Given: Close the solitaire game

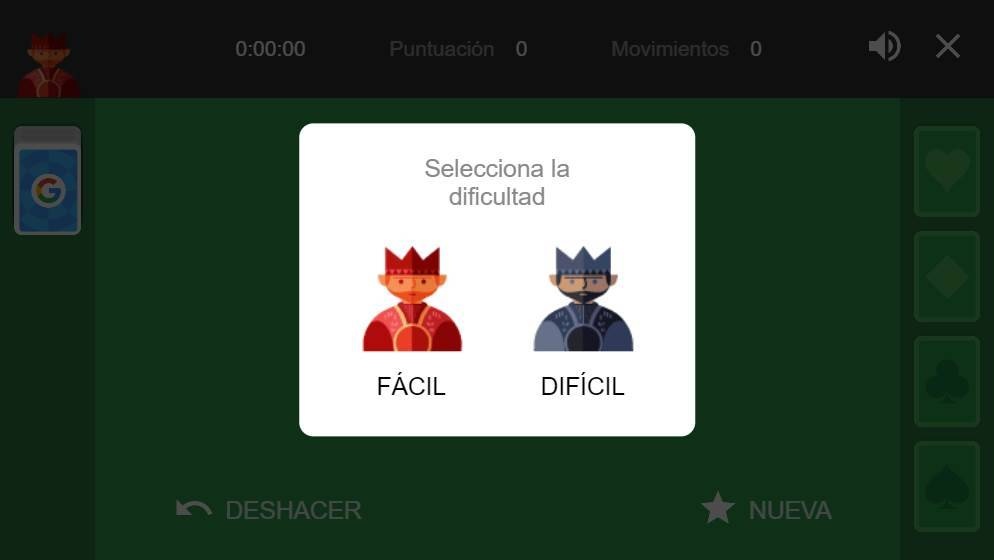Looking at the screenshot, I should pos(947,47).
